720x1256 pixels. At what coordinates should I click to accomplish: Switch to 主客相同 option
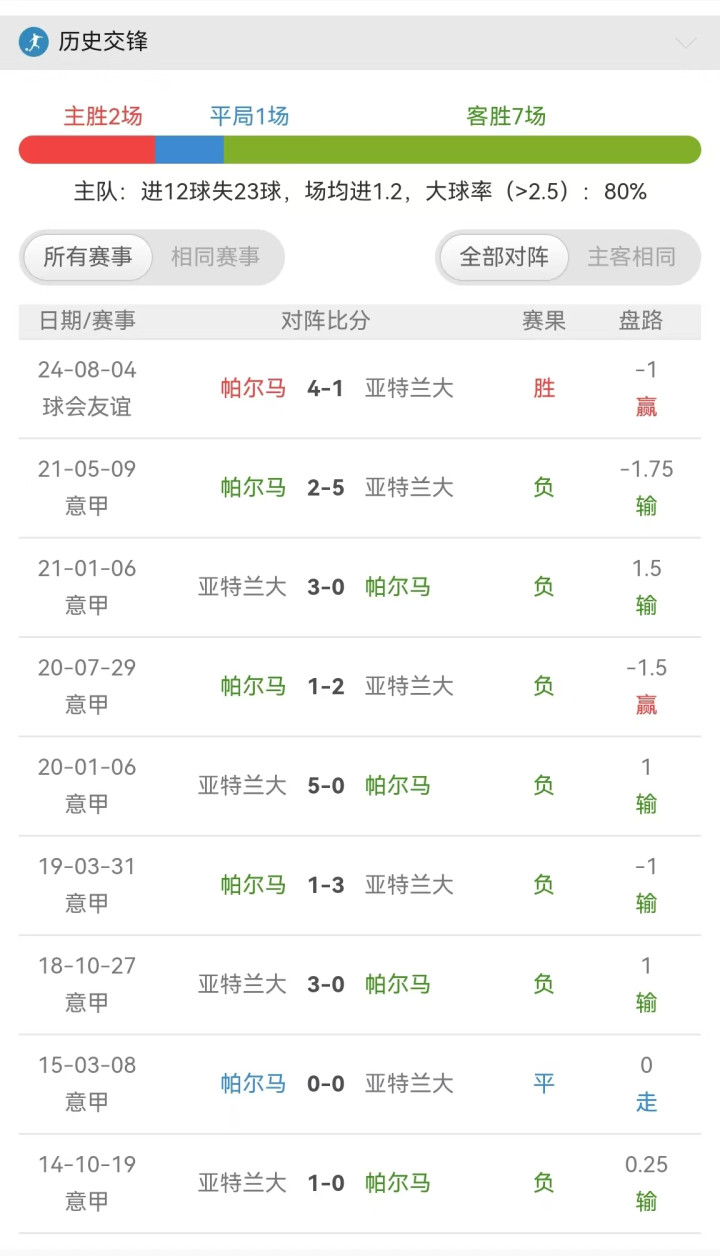coord(631,257)
